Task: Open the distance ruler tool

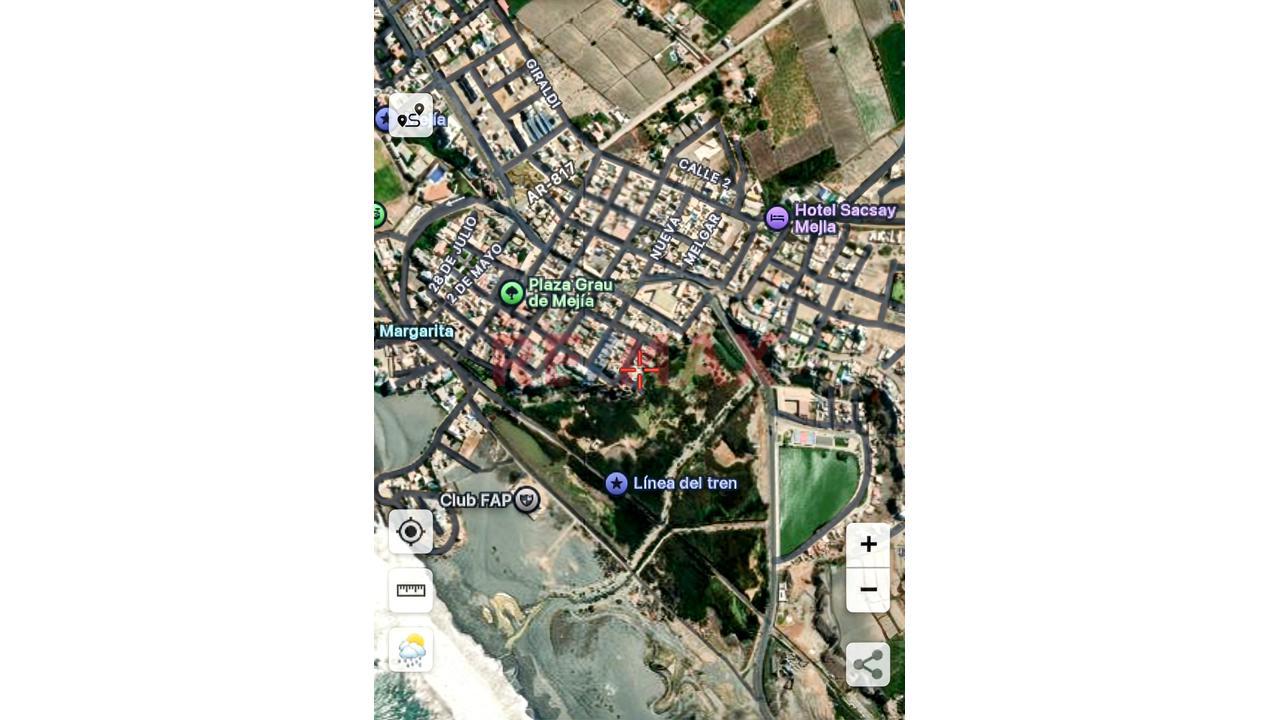Action: [411, 590]
